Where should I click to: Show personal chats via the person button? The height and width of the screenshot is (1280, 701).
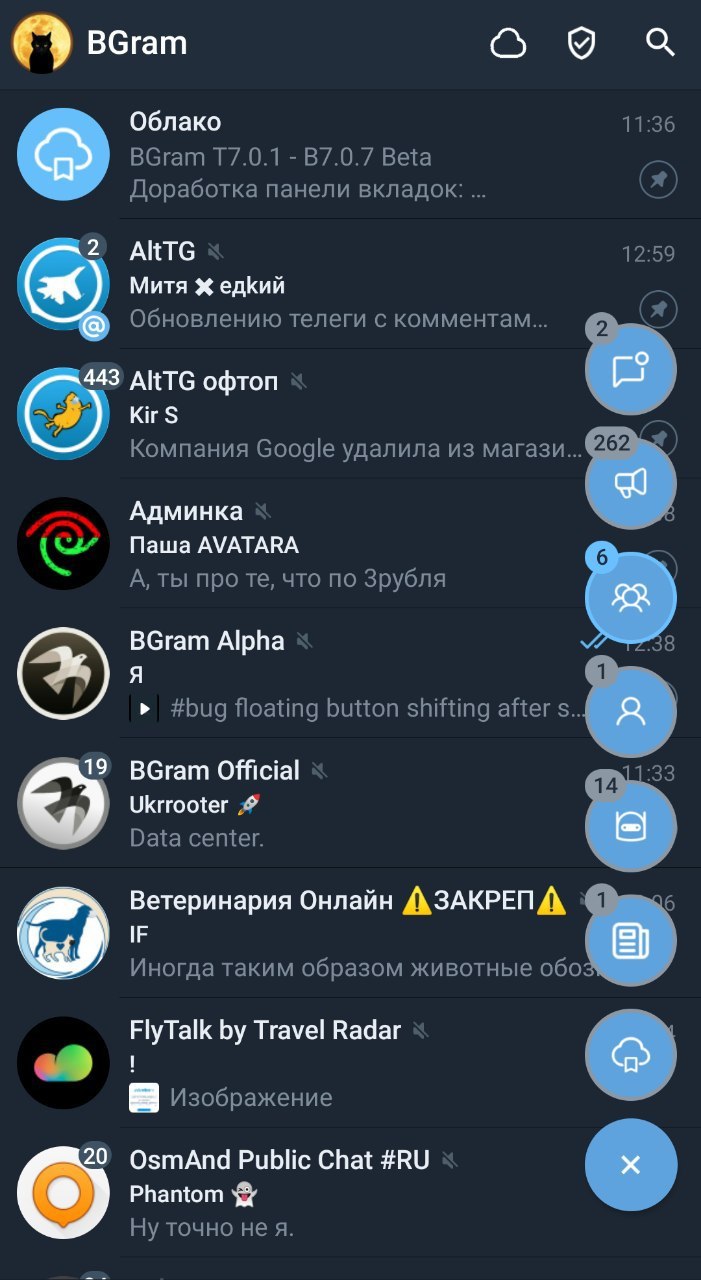pos(630,712)
